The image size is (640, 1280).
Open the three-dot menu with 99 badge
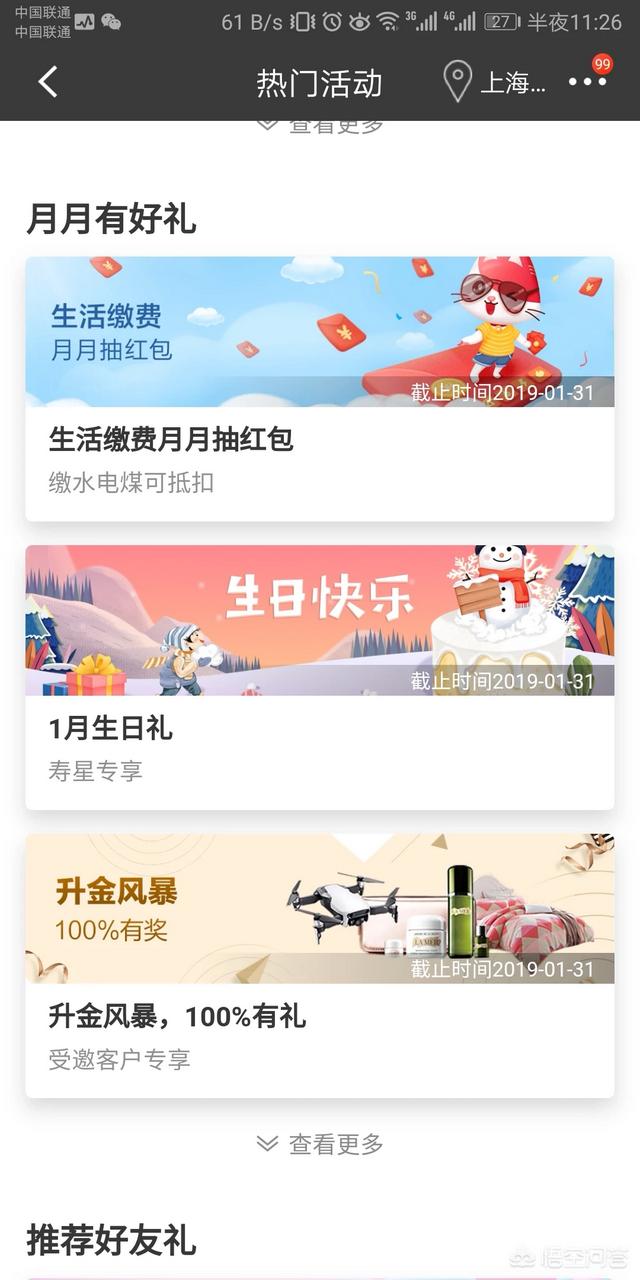(x=587, y=82)
